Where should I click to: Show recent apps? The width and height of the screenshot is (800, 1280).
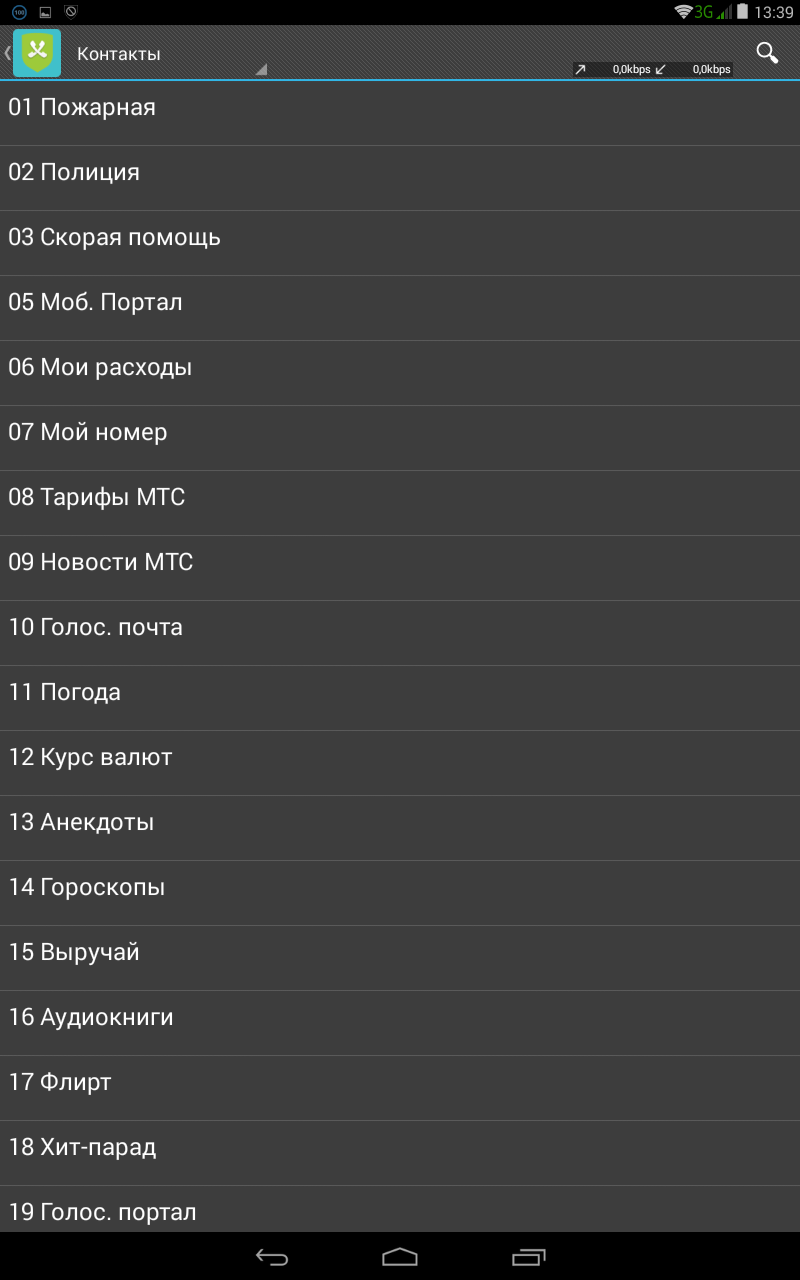click(x=529, y=1257)
